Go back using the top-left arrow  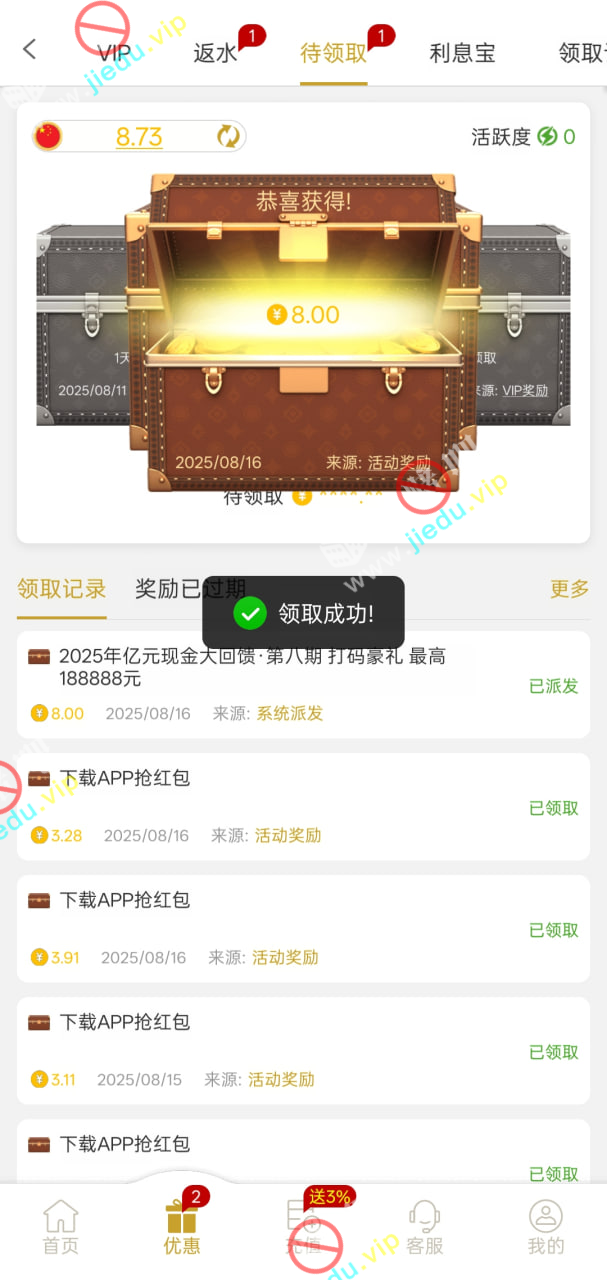click(x=30, y=49)
